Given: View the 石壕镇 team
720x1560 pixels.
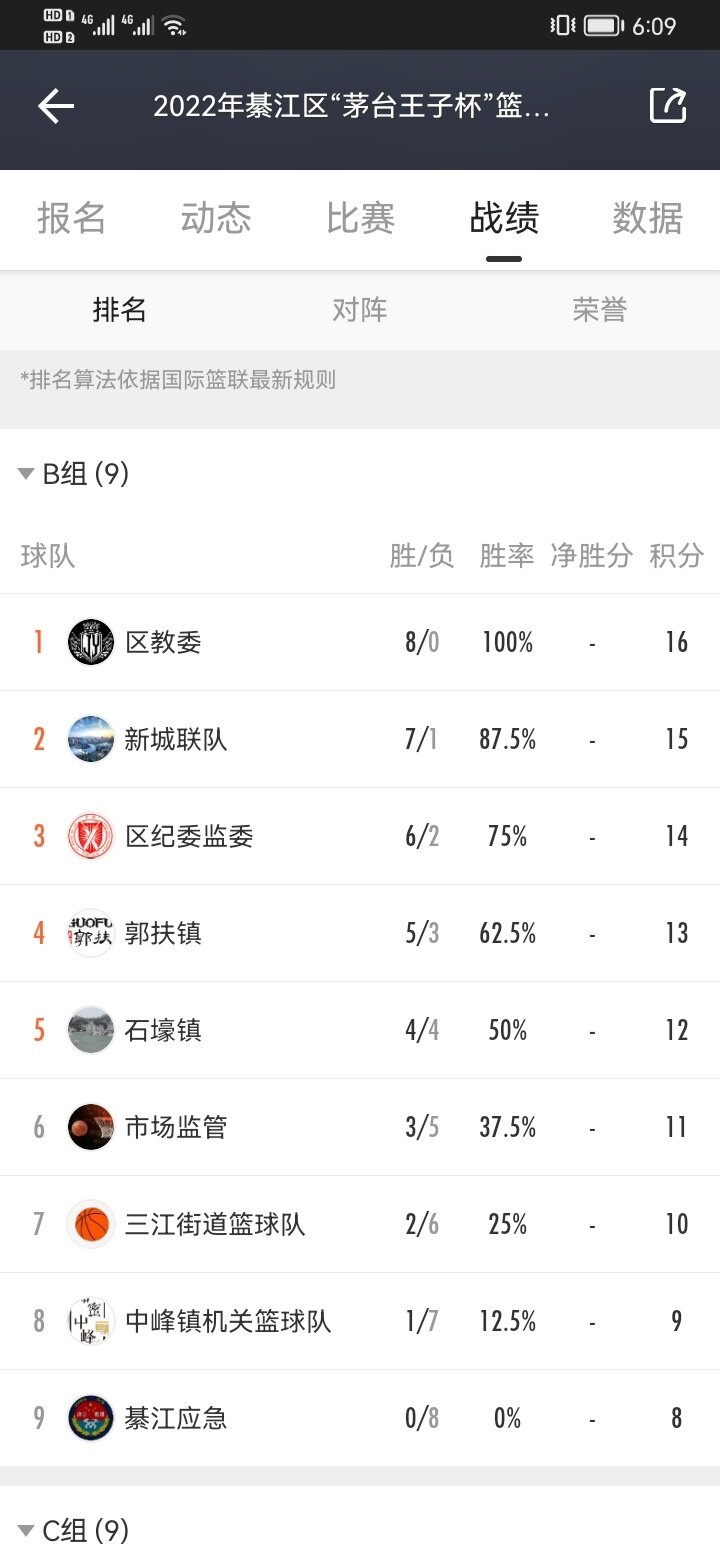Looking at the screenshot, I should (x=360, y=1030).
